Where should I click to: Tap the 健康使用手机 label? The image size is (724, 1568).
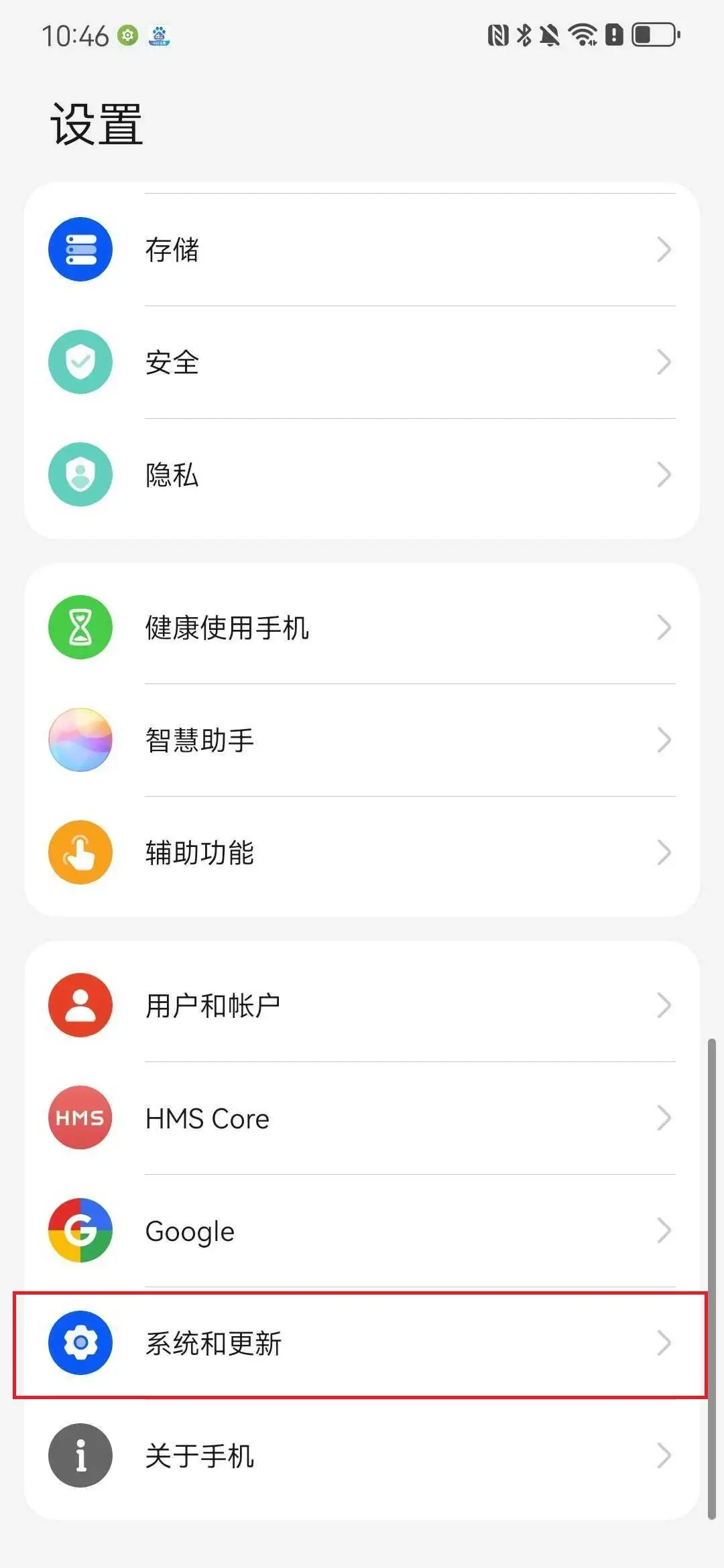(x=226, y=628)
